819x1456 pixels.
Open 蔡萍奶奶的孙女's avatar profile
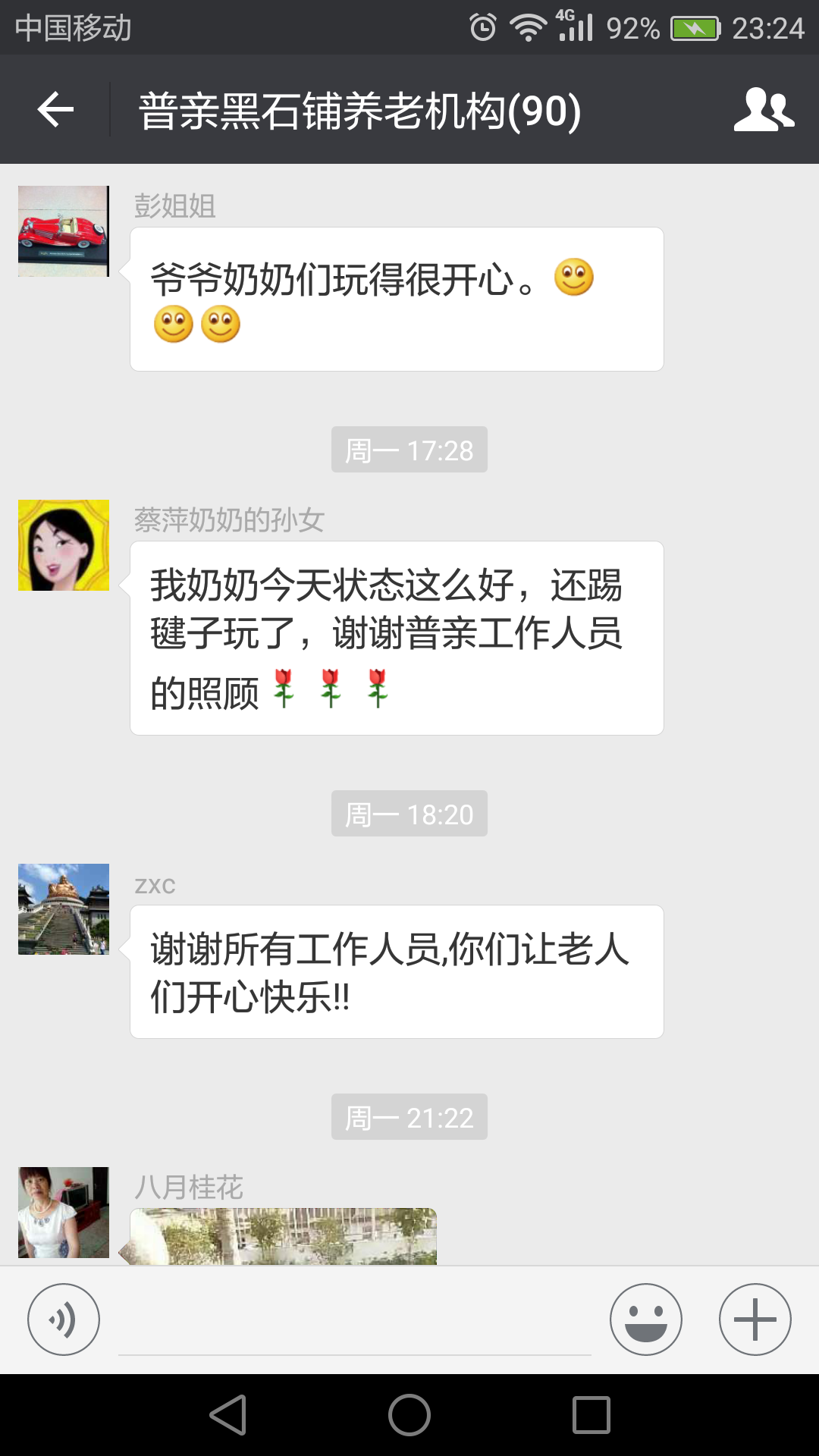[64, 545]
